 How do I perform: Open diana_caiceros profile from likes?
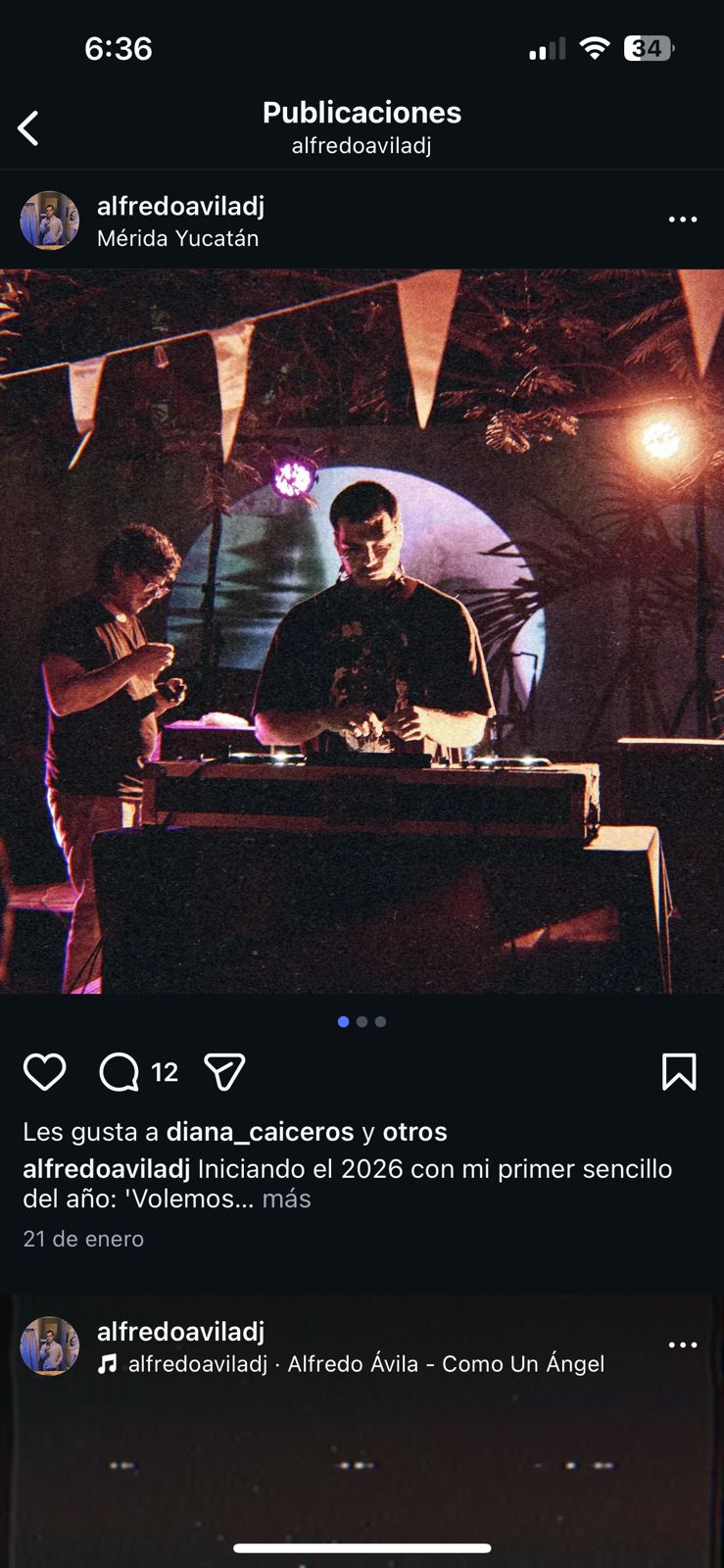point(260,1132)
